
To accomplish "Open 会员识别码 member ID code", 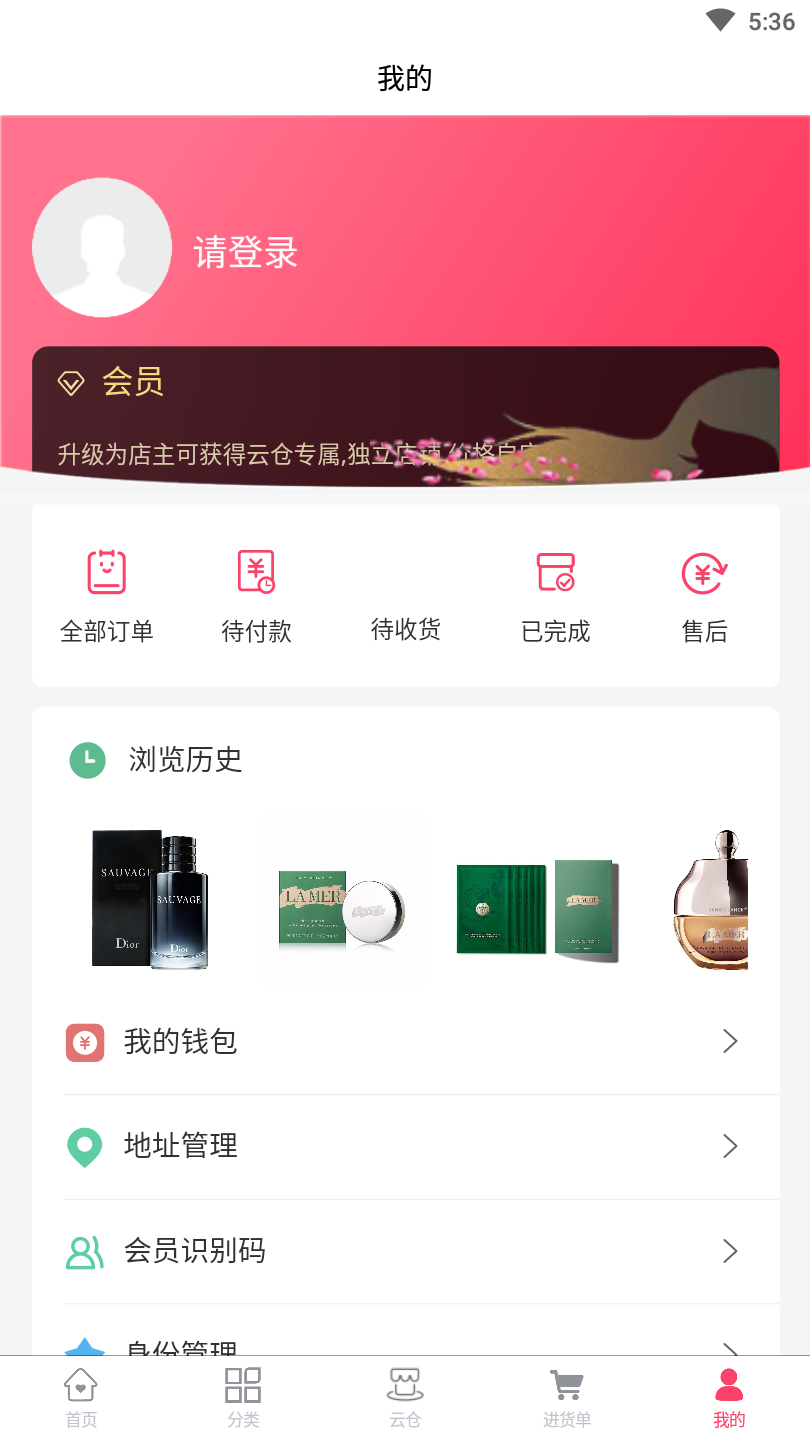I will tap(405, 1251).
